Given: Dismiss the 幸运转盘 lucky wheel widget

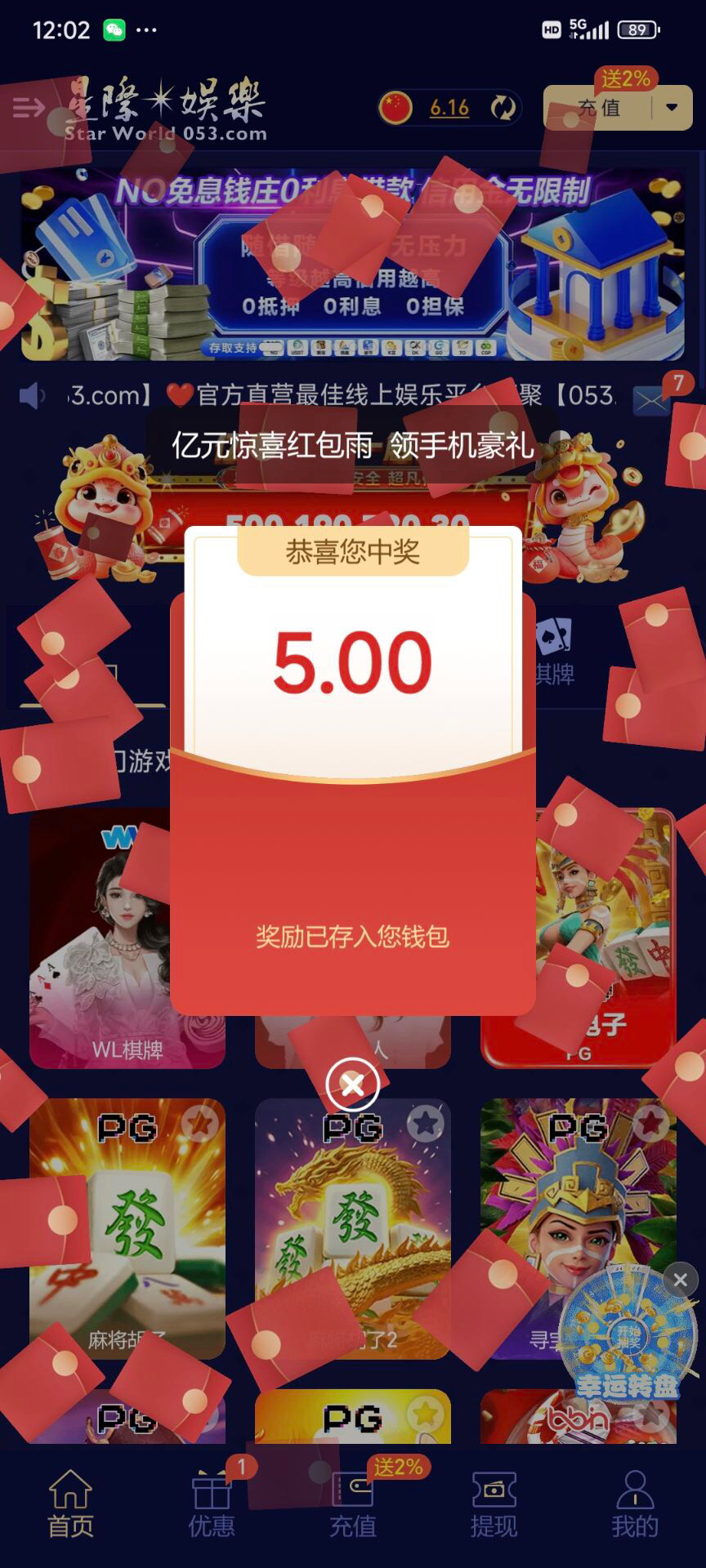Looking at the screenshot, I should tap(680, 1280).
